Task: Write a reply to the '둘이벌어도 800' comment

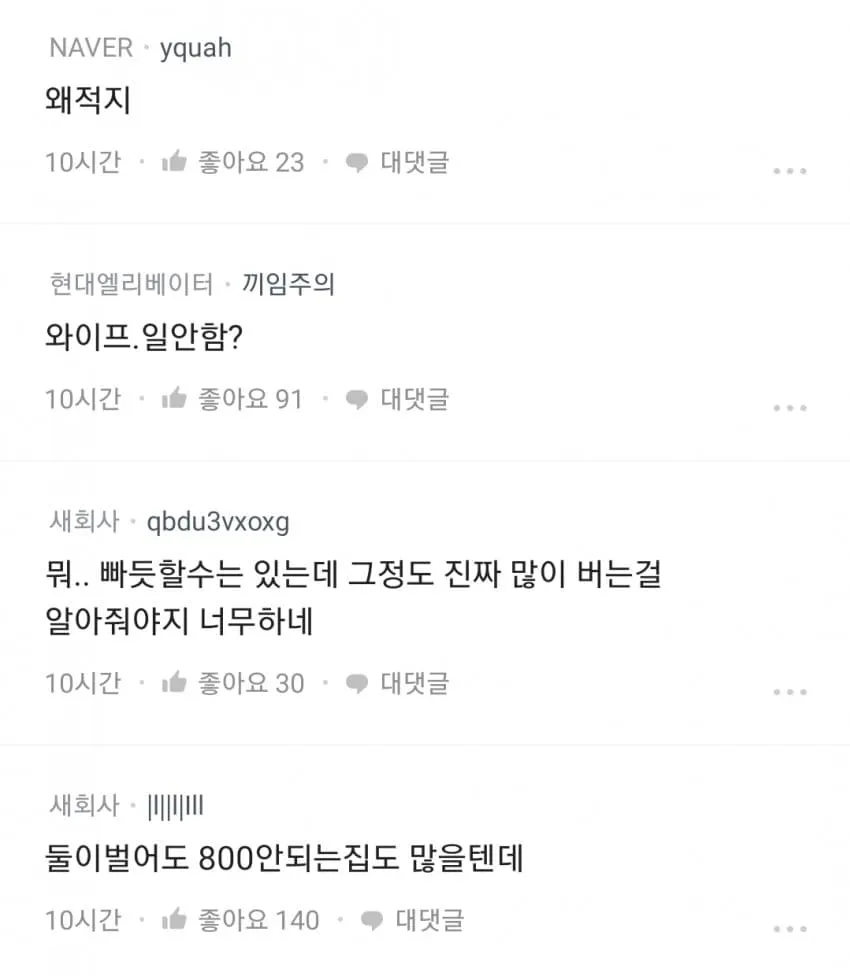Action: click(x=412, y=919)
